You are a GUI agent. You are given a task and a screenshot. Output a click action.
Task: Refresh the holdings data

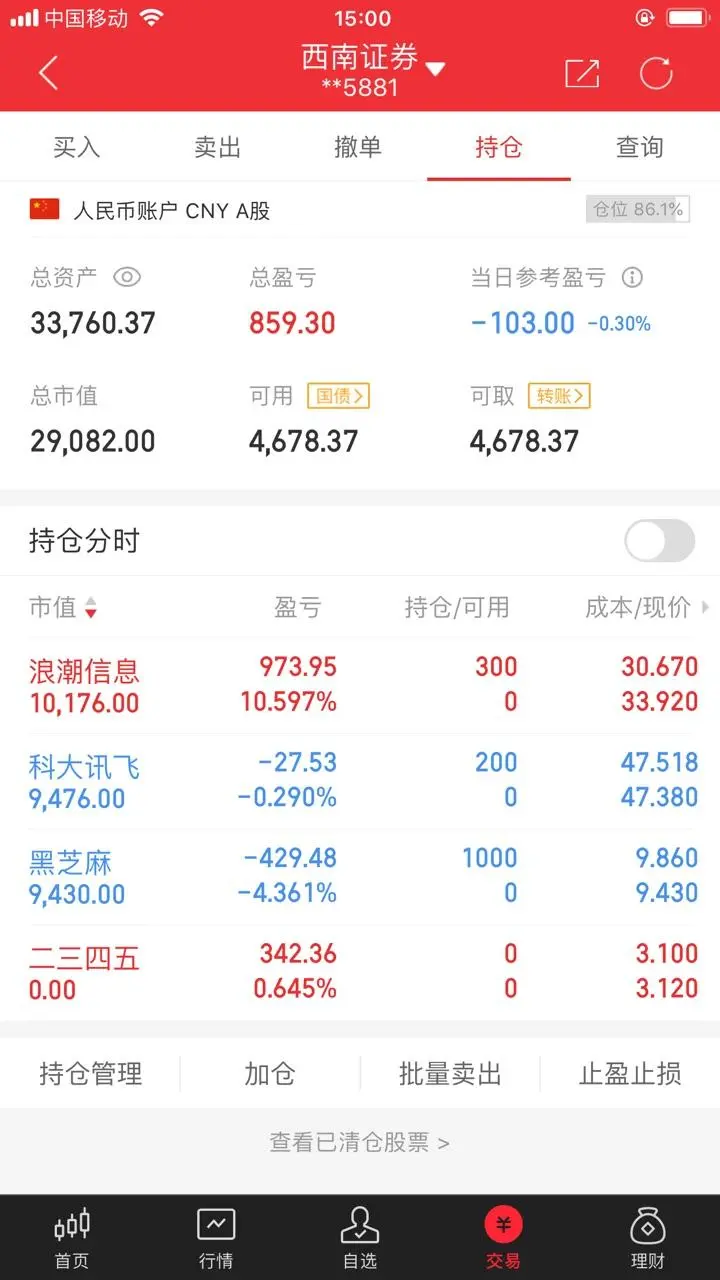tap(656, 73)
